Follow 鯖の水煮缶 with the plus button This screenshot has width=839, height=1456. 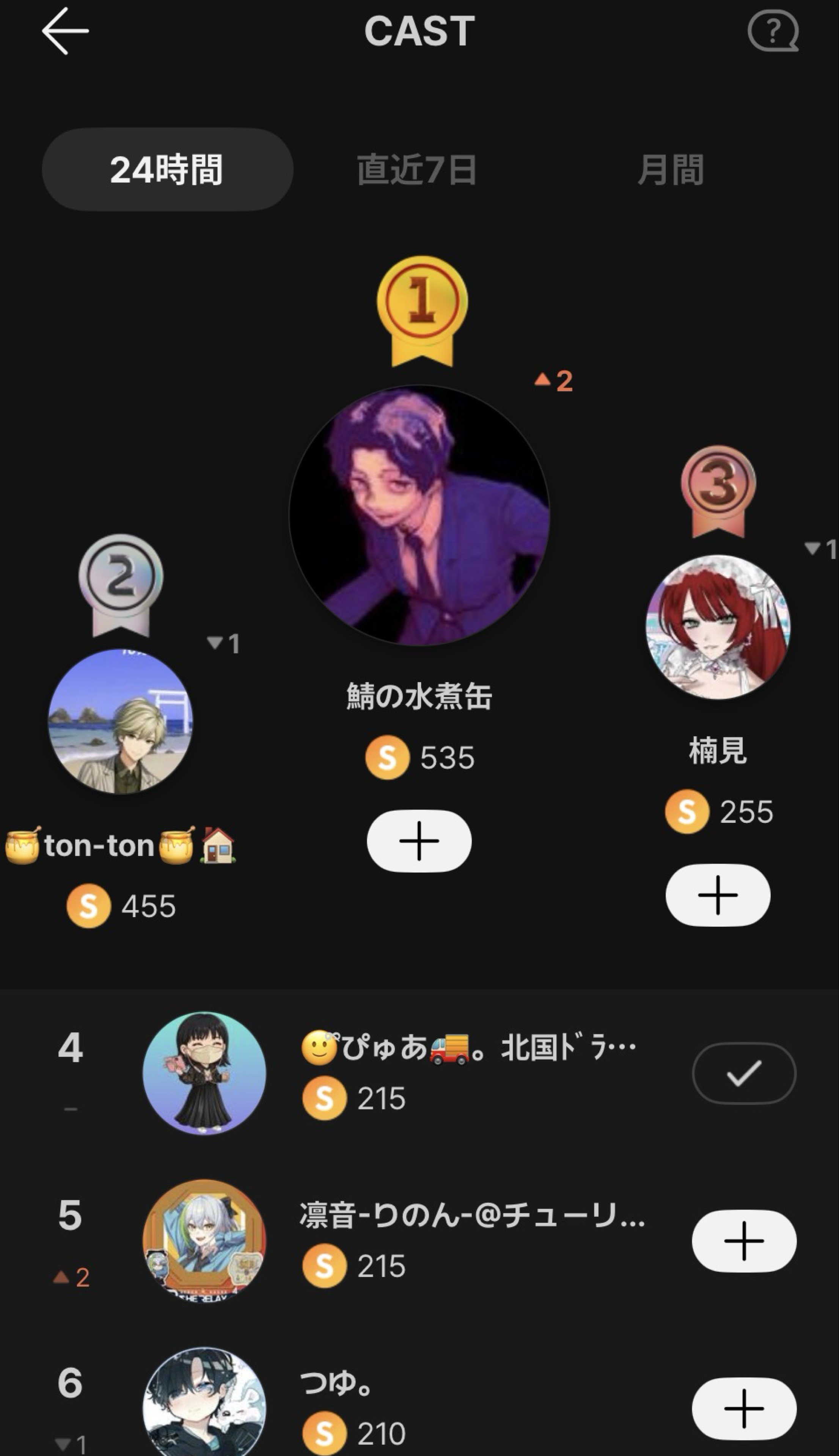pyautogui.click(x=419, y=840)
